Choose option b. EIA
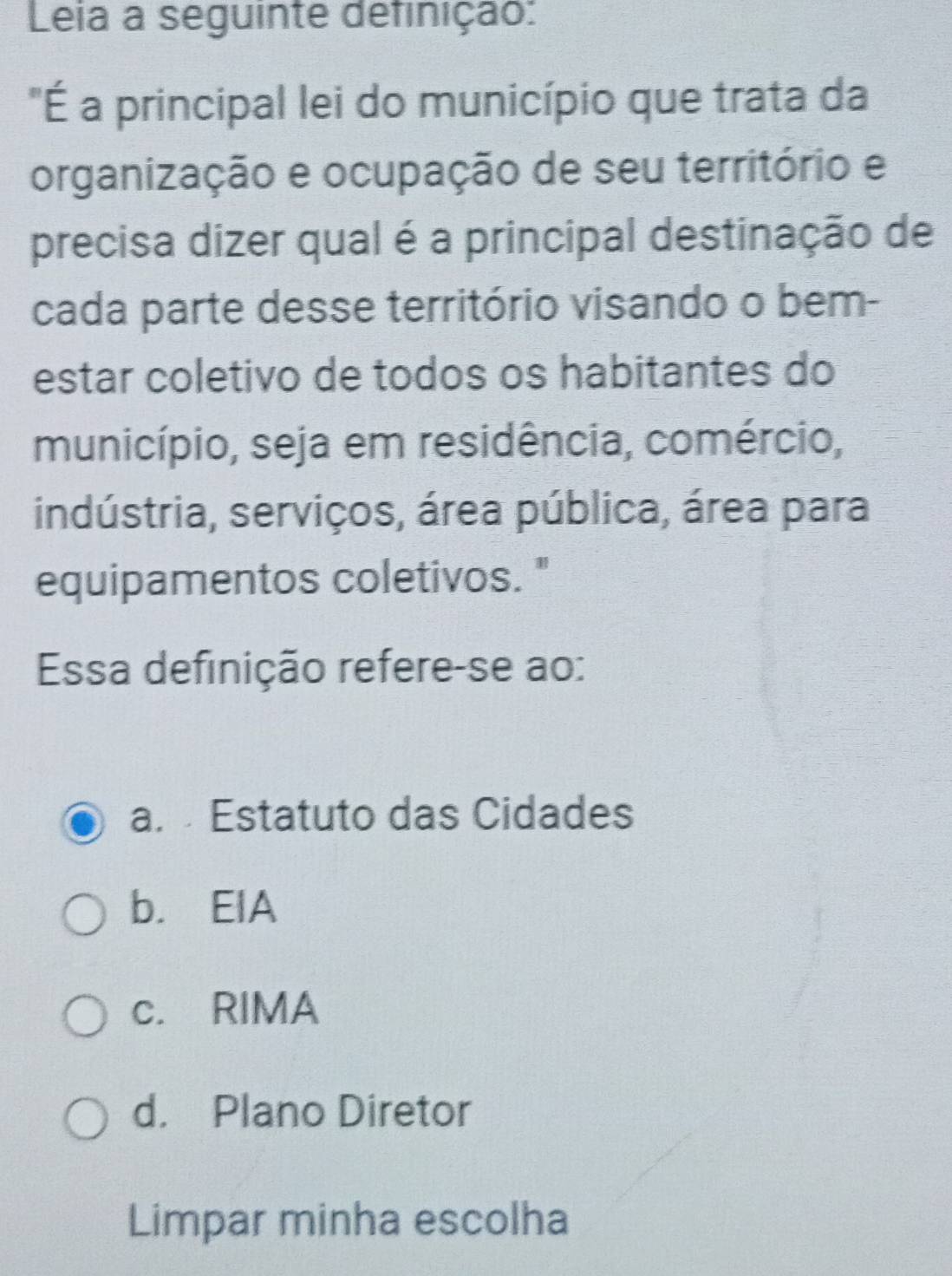This screenshot has height=1276, width=952. pos(85,915)
